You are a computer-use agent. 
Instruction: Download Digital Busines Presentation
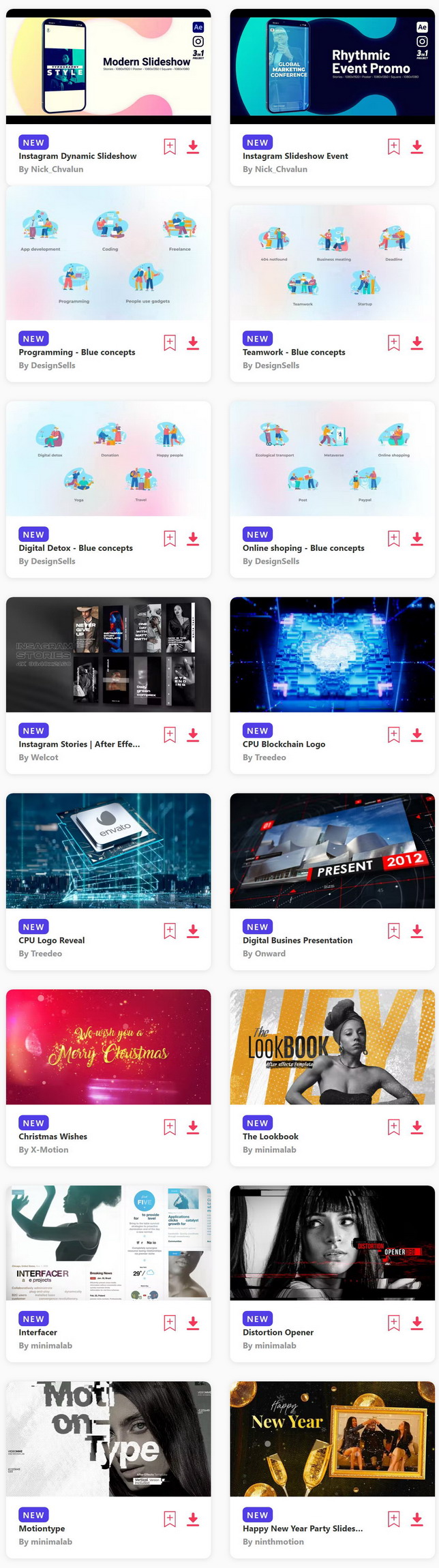pyautogui.click(x=417, y=931)
